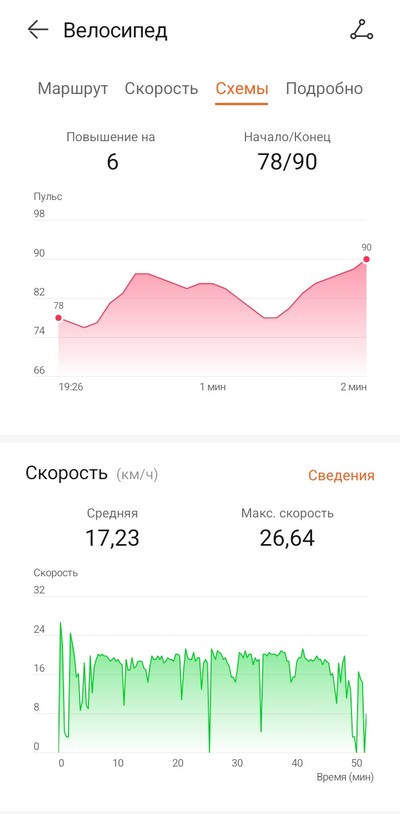Switch to the Маршрут tab
Image resolution: width=400 pixels, height=814 pixels.
[73, 88]
